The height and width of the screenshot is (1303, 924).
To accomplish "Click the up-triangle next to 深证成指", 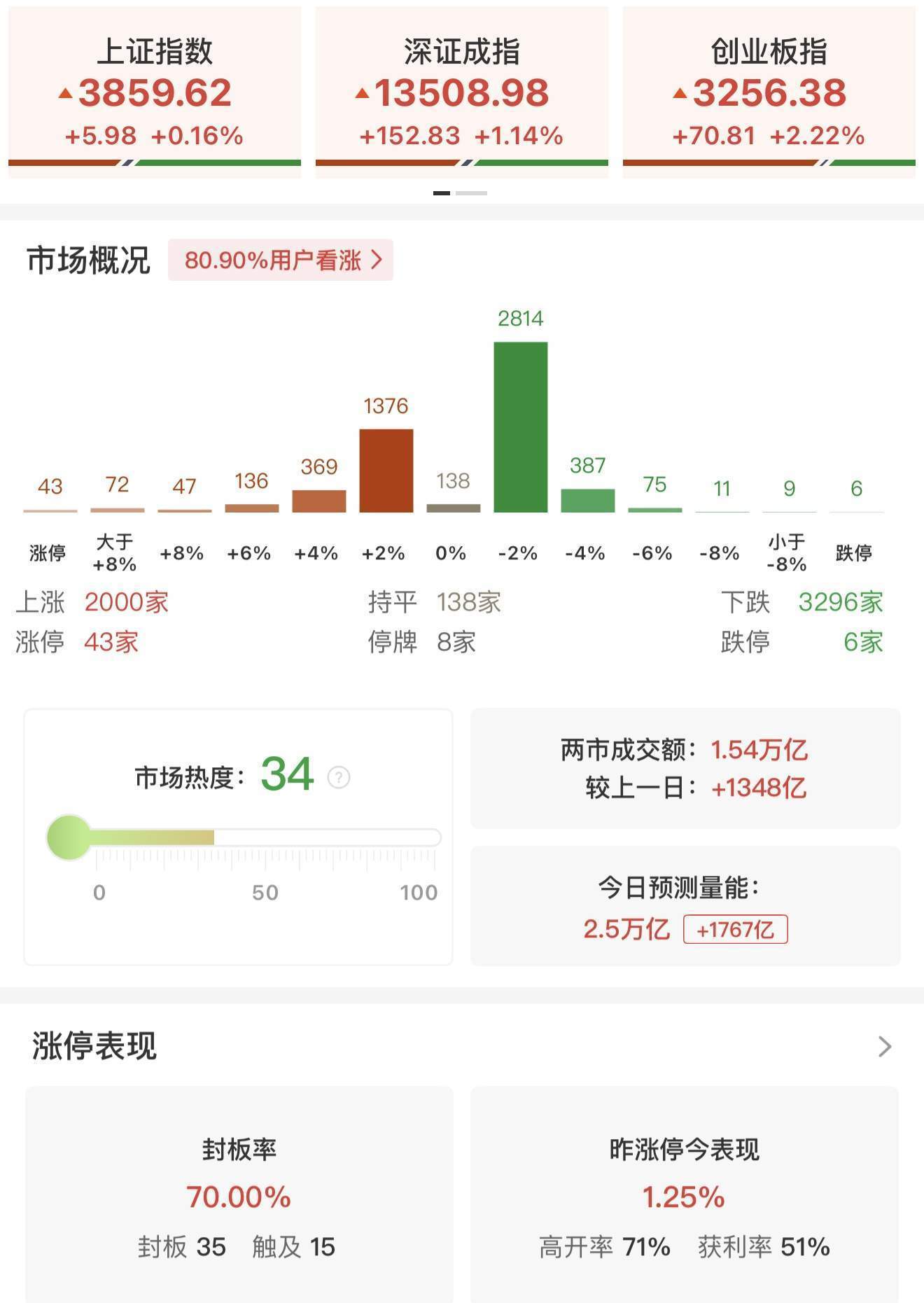I will tap(363, 94).
